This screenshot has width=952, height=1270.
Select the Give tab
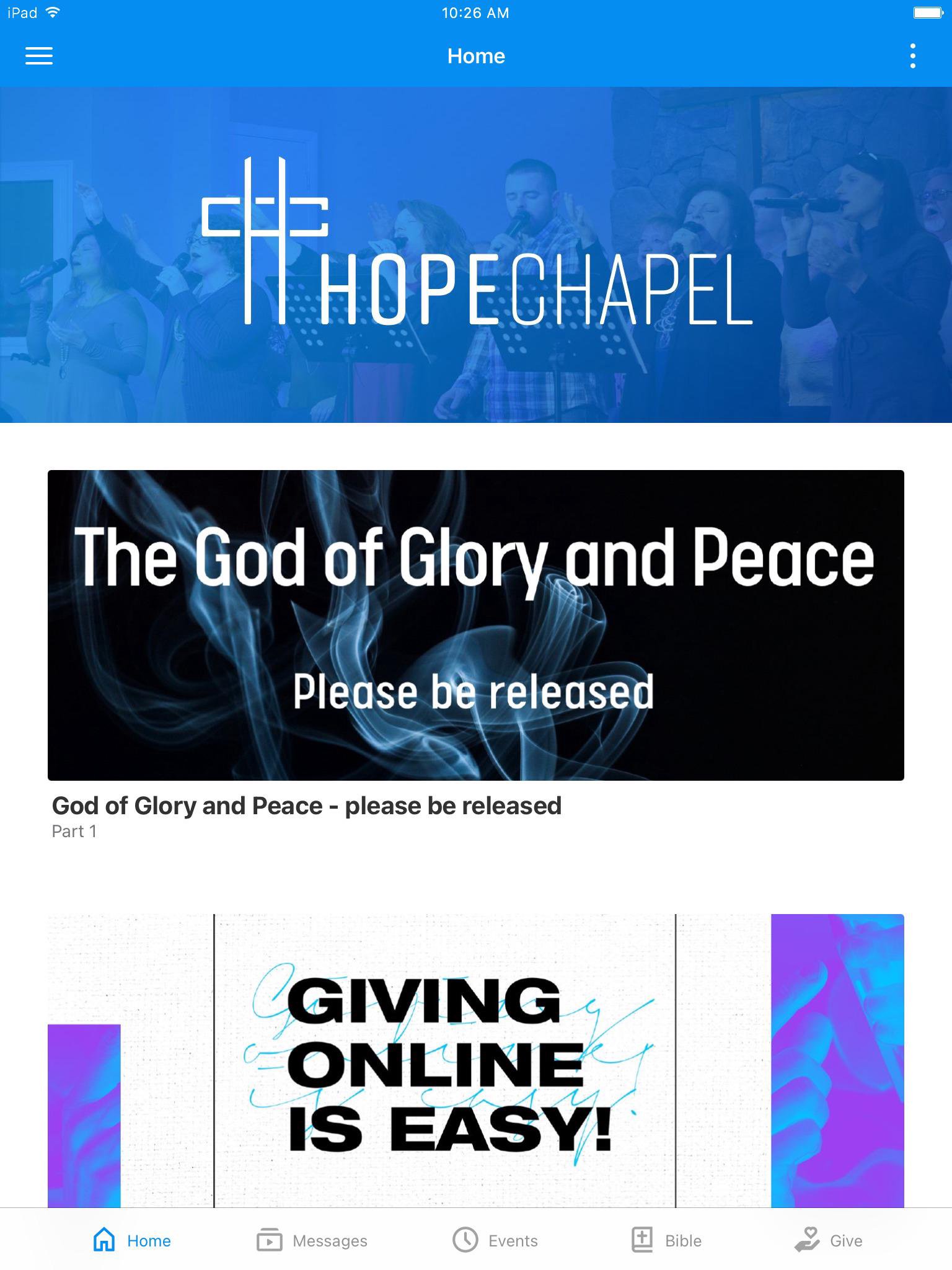point(828,1241)
